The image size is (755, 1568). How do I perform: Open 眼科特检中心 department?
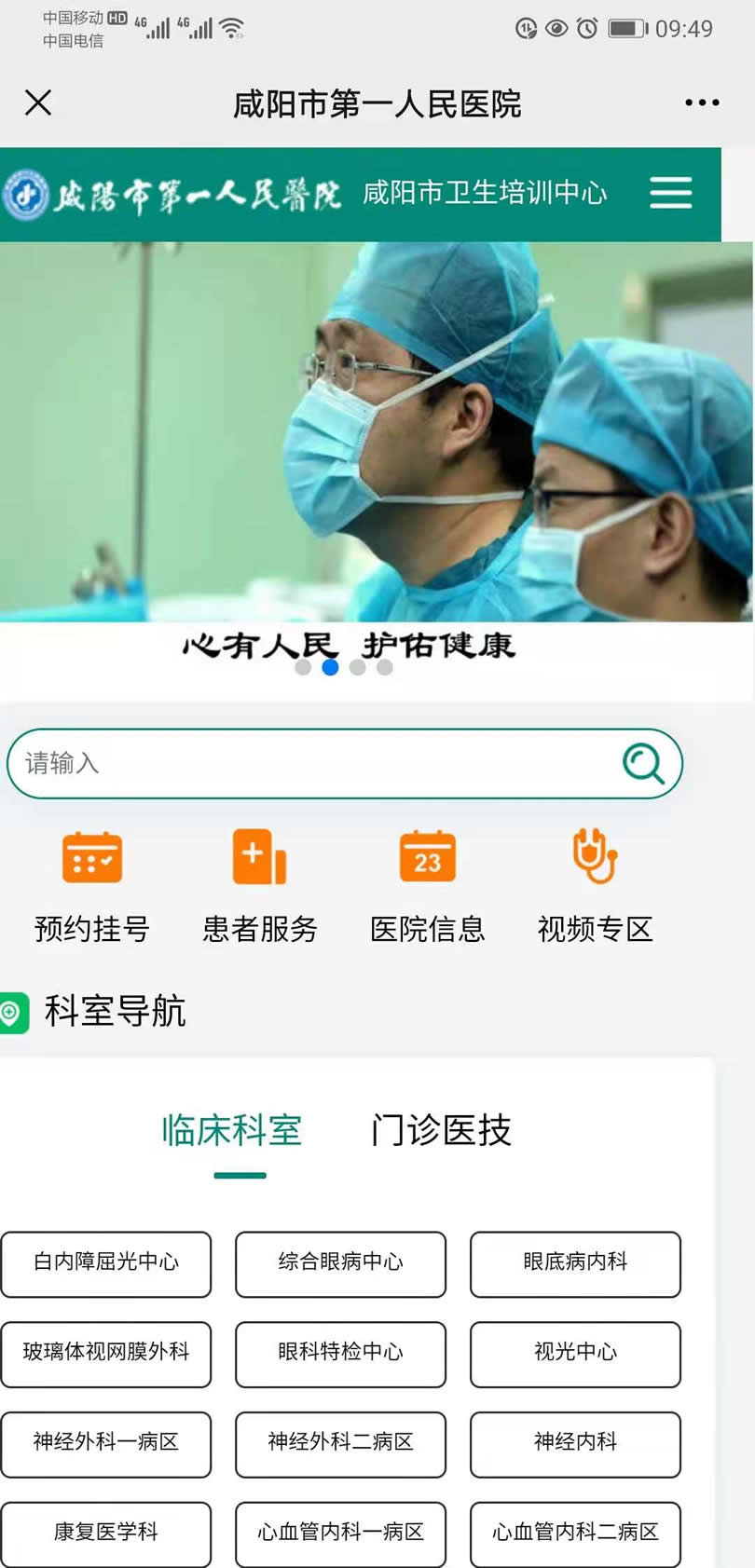(x=340, y=1353)
